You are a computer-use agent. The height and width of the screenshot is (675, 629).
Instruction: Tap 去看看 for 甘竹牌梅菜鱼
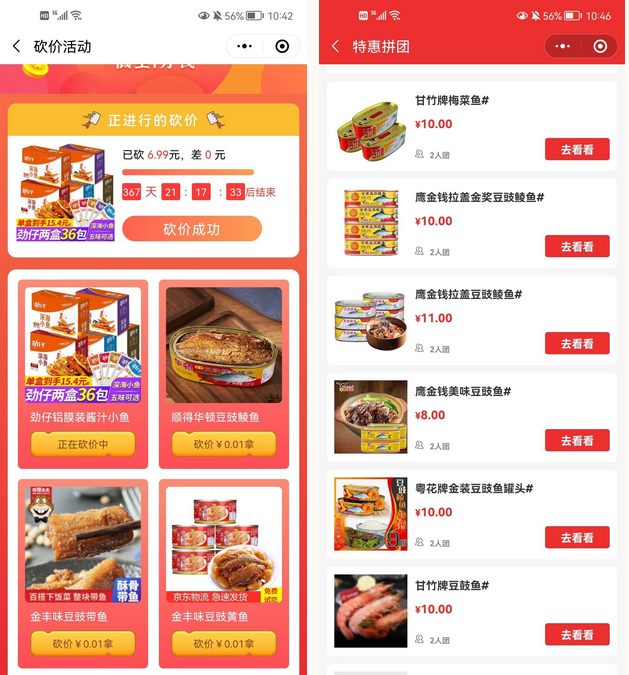coord(577,149)
